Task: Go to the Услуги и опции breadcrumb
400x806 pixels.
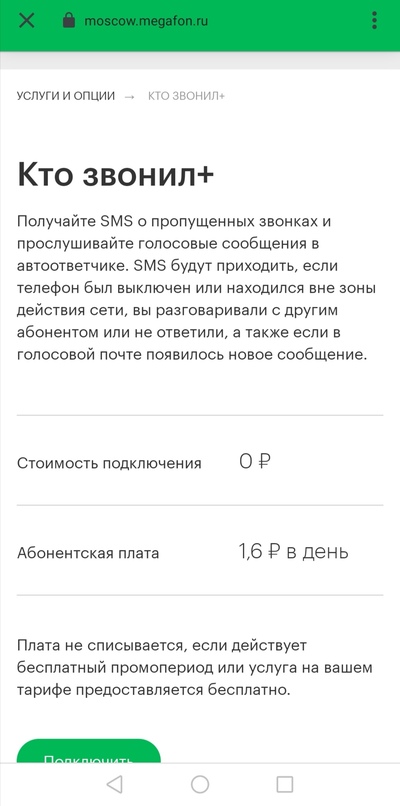Action: (66, 96)
